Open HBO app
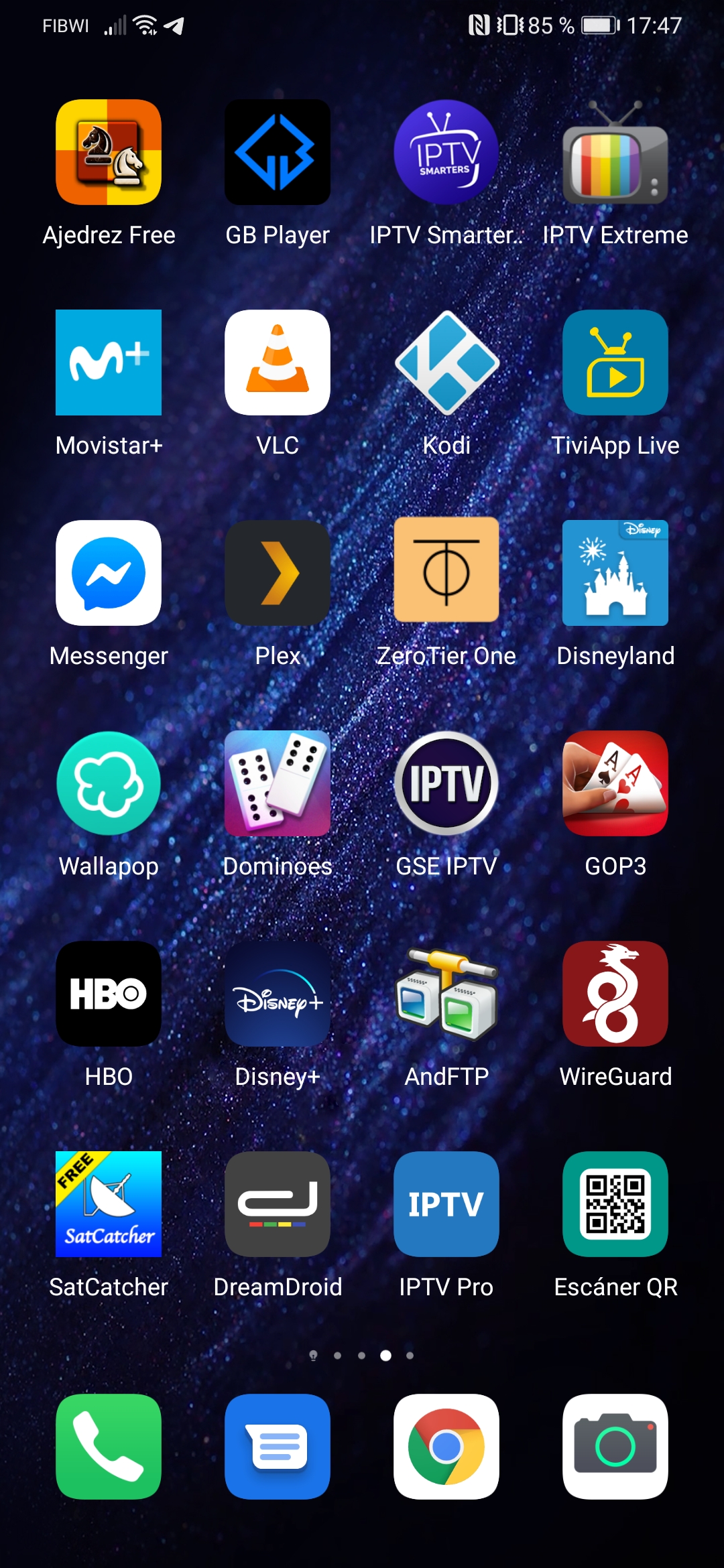 [x=109, y=994]
